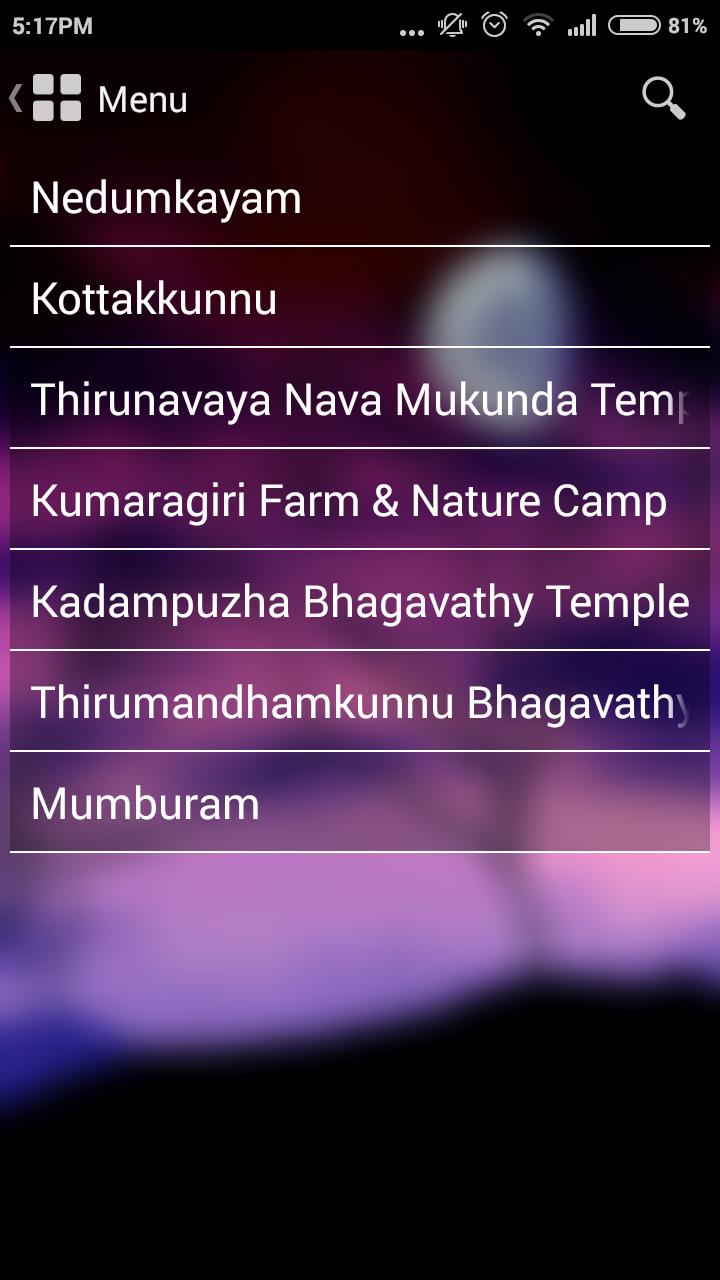Go back via the Menu grid icon
This screenshot has height=1280, width=720.
pyautogui.click(x=56, y=98)
